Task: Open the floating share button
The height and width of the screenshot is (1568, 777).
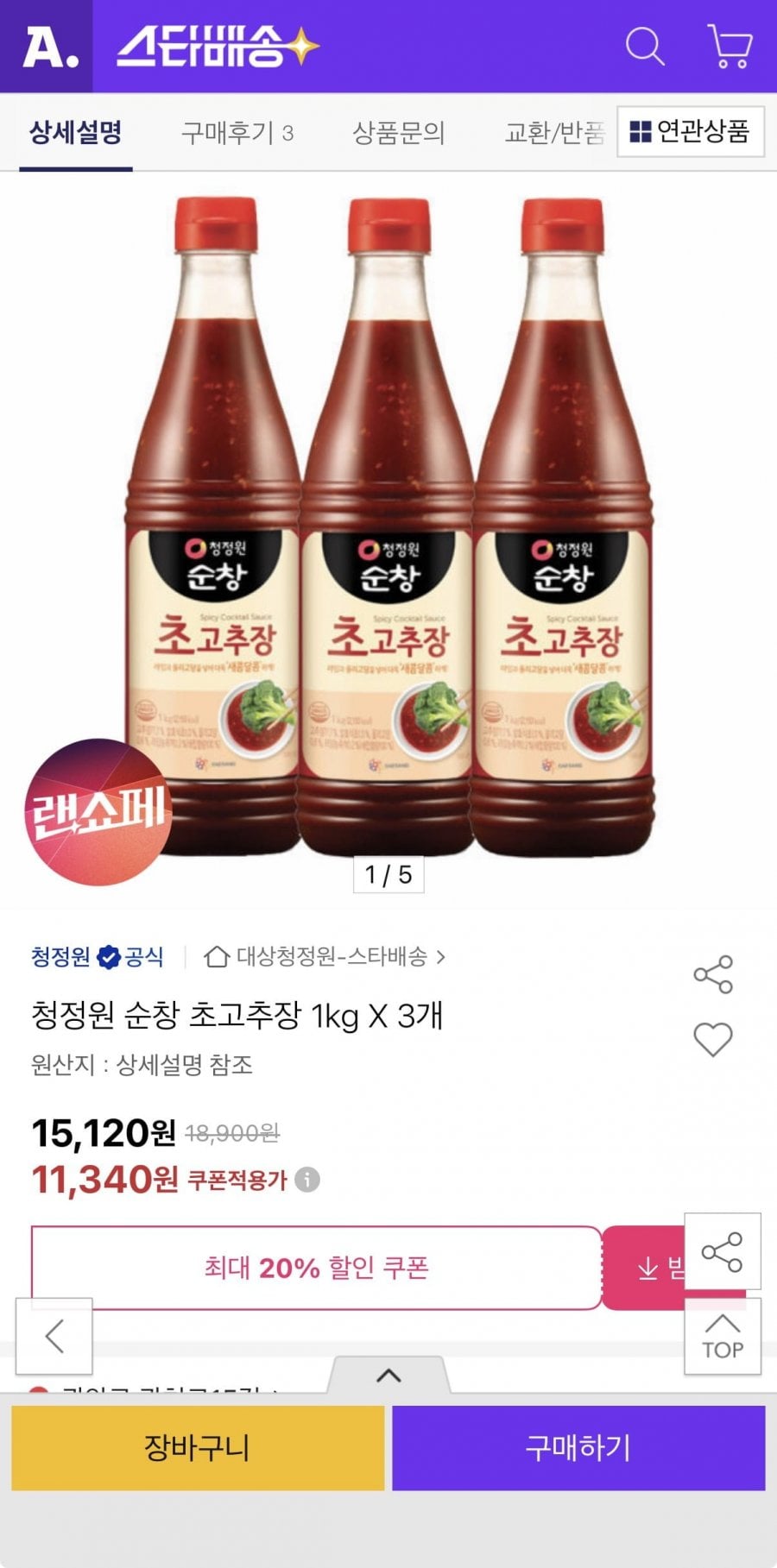Action: pos(722,1251)
